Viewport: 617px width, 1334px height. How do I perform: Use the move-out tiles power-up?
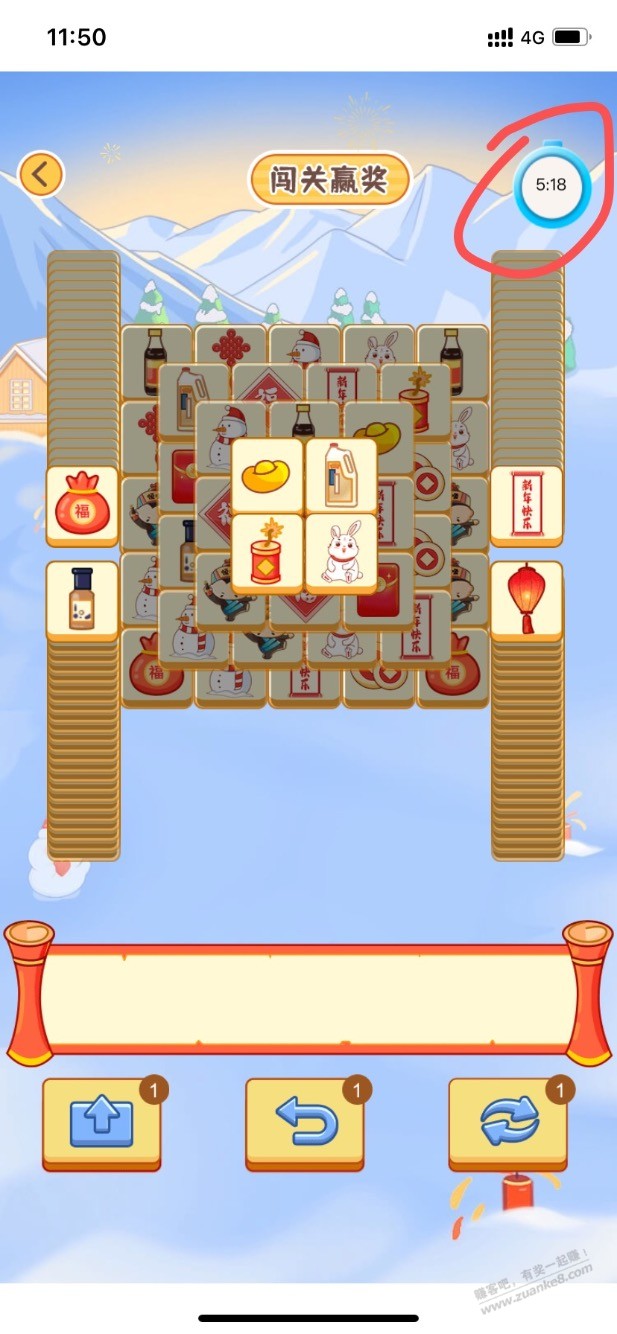[101, 1122]
